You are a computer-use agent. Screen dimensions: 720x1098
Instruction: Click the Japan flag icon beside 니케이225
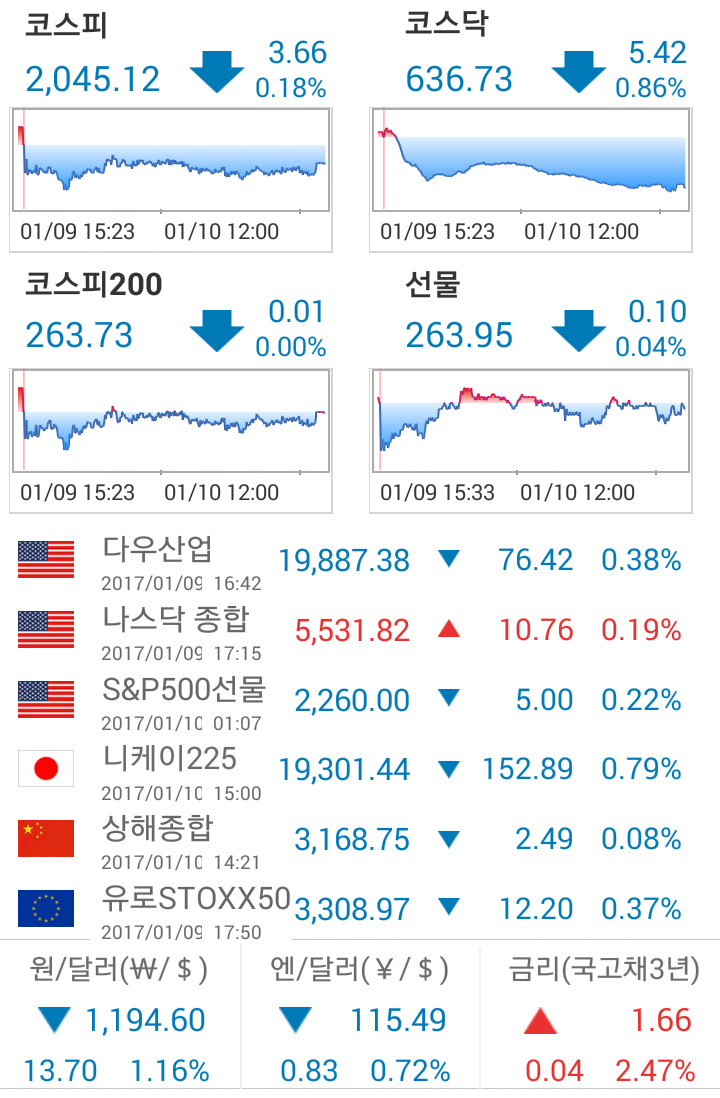click(x=46, y=769)
